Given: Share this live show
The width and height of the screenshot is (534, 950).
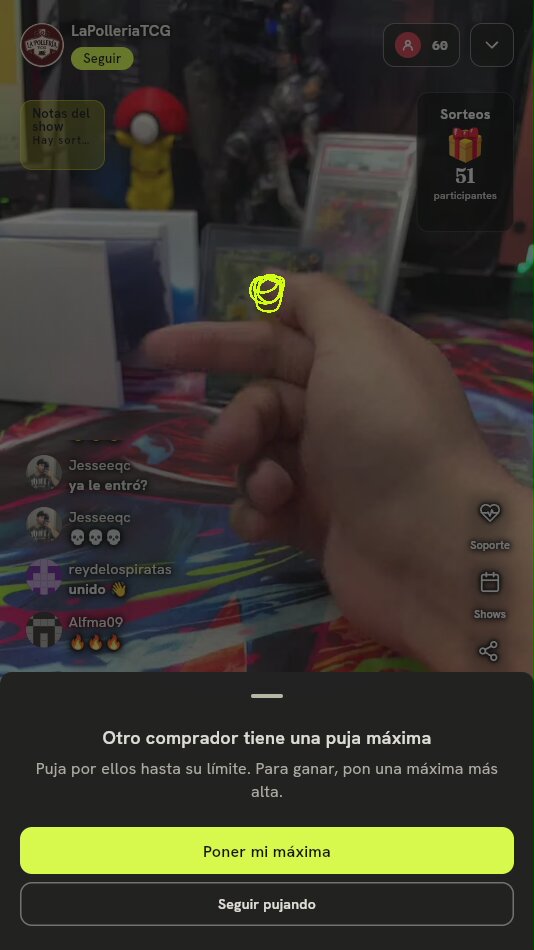Looking at the screenshot, I should pyautogui.click(x=489, y=651).
